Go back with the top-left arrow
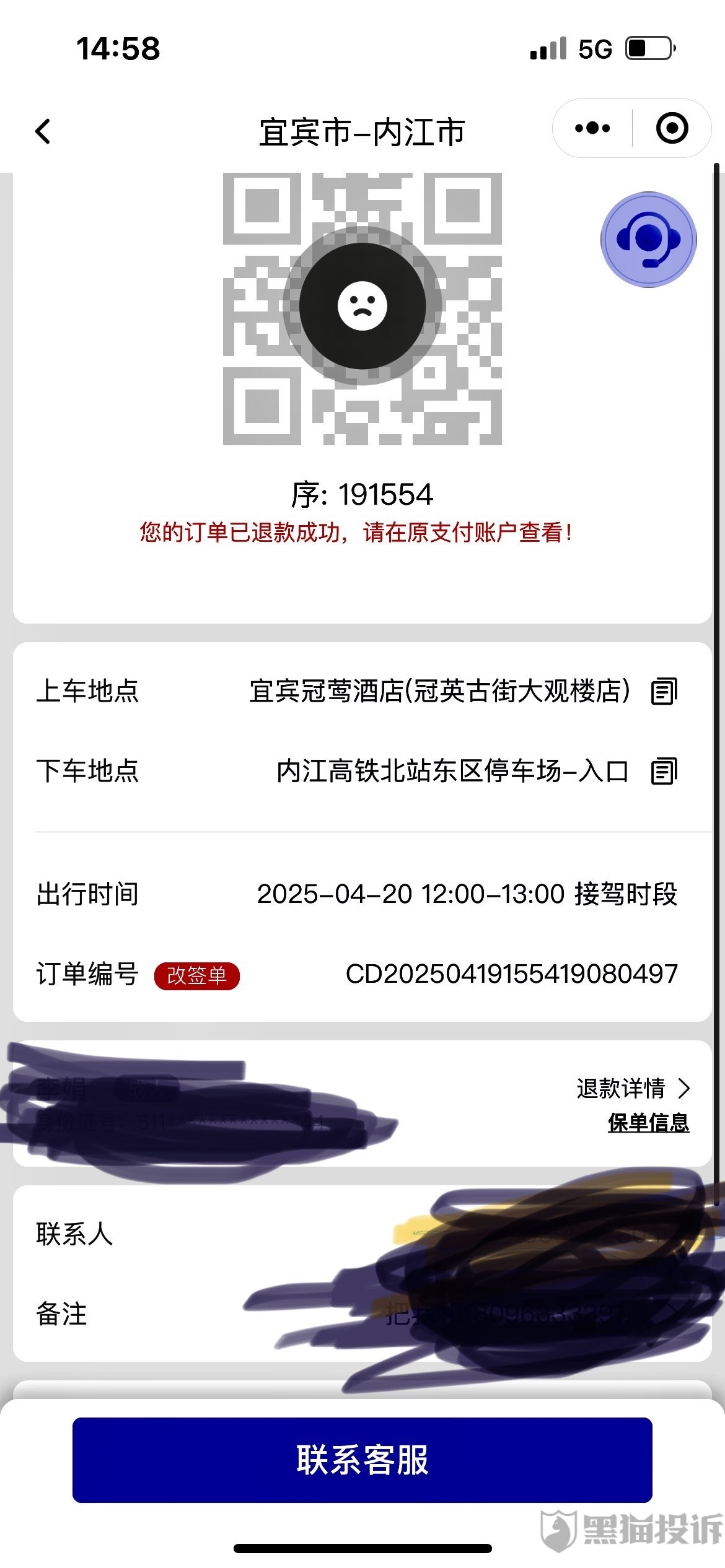This screenshot has height=1568, width=725. 43,131
